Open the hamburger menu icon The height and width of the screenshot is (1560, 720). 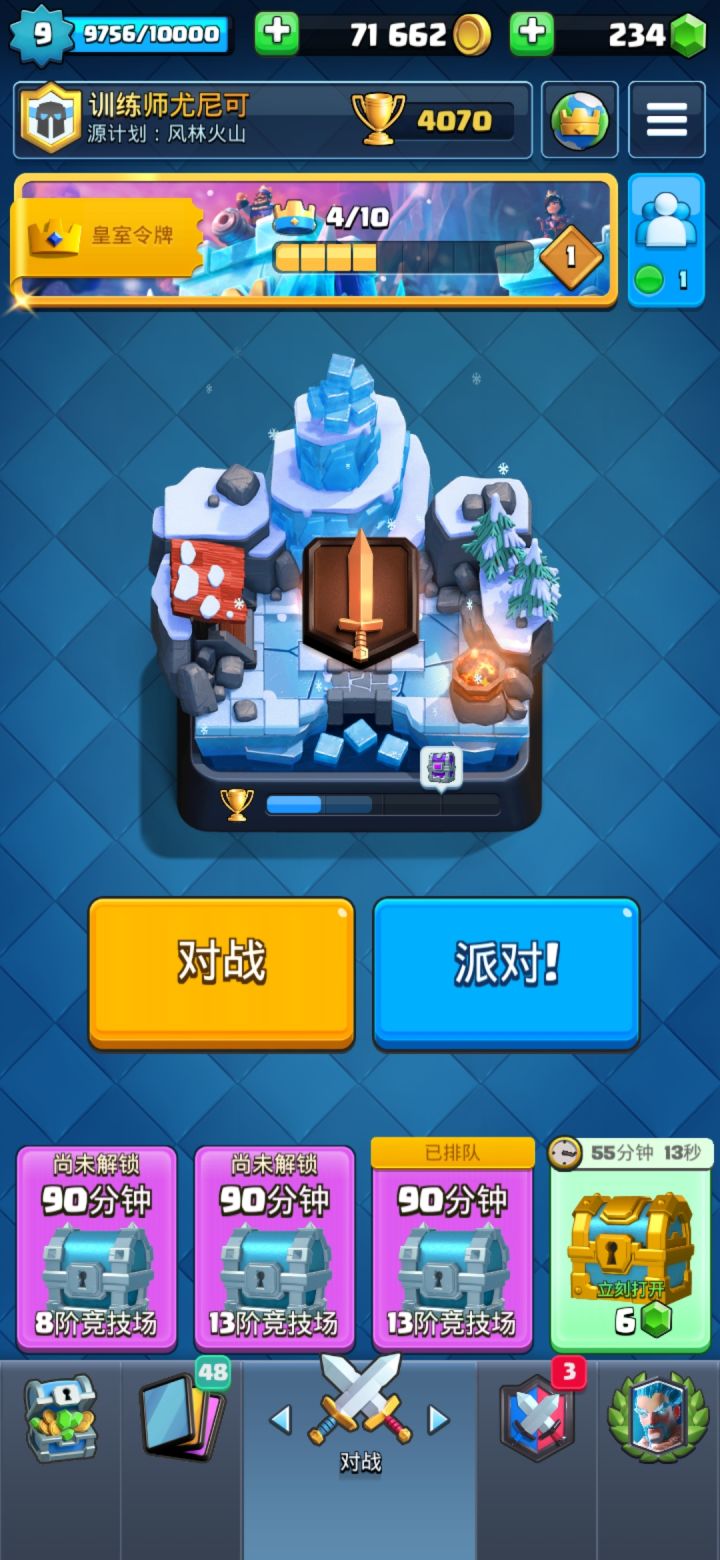click(668, 118)
